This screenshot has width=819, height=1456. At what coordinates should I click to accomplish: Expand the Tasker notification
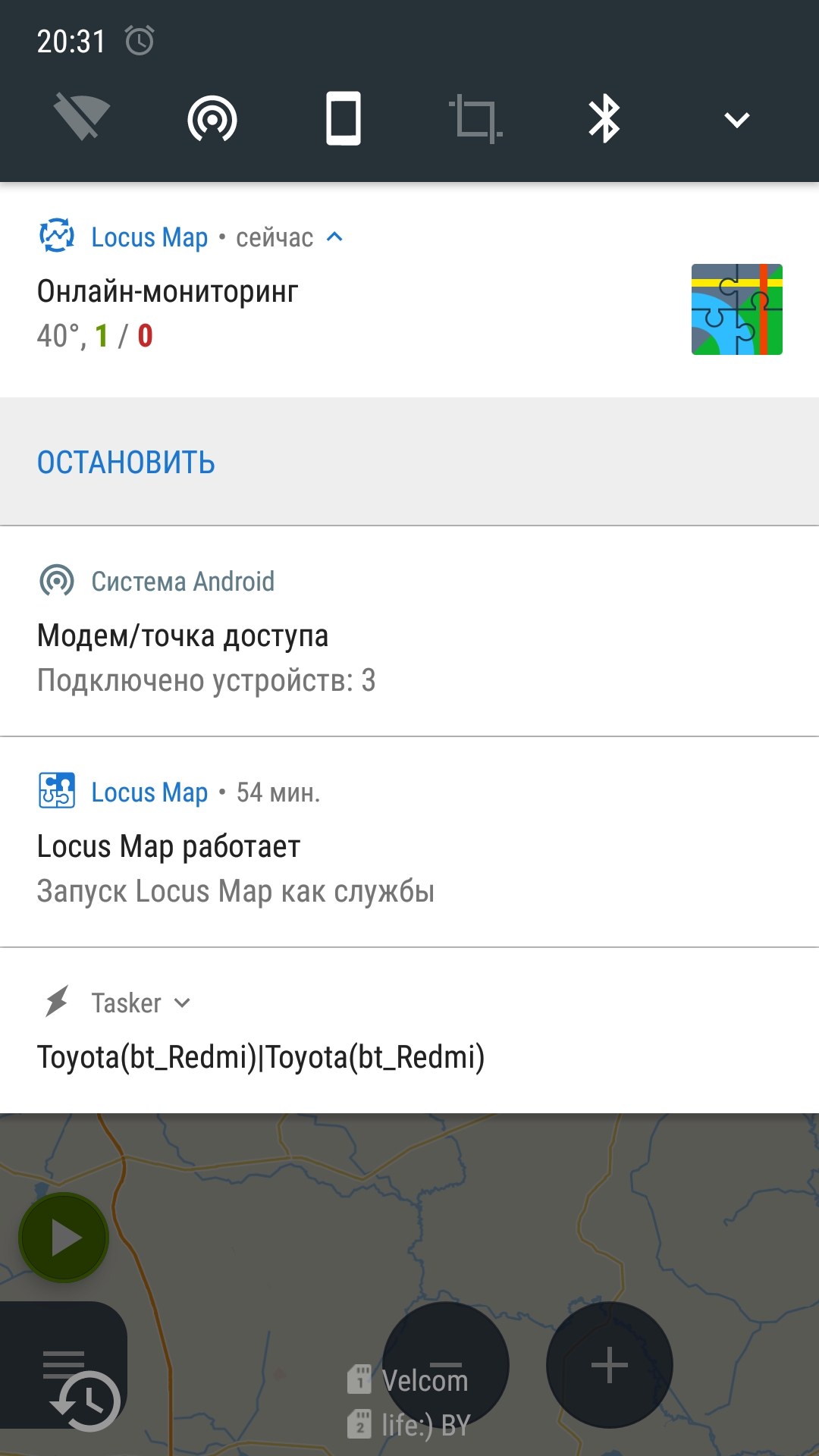click(182, 1003)
